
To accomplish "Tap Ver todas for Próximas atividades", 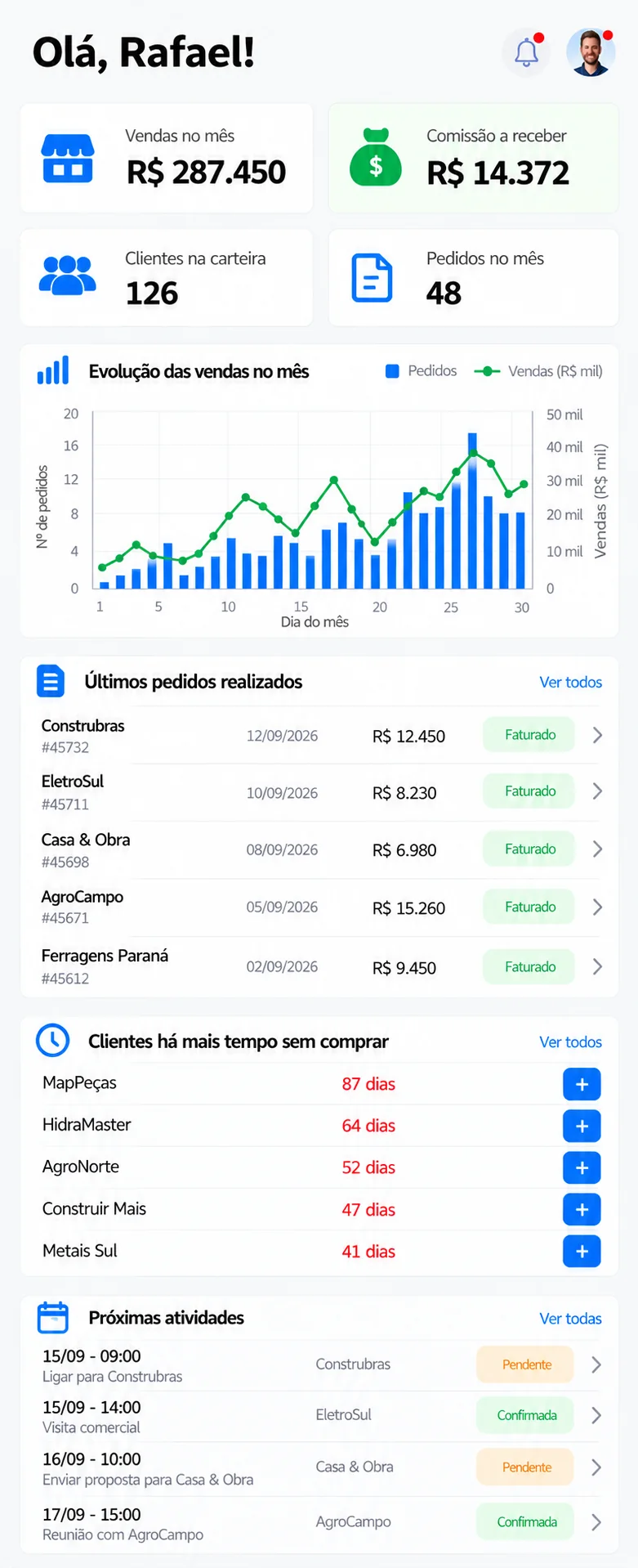I will (x=570, y=1318).
